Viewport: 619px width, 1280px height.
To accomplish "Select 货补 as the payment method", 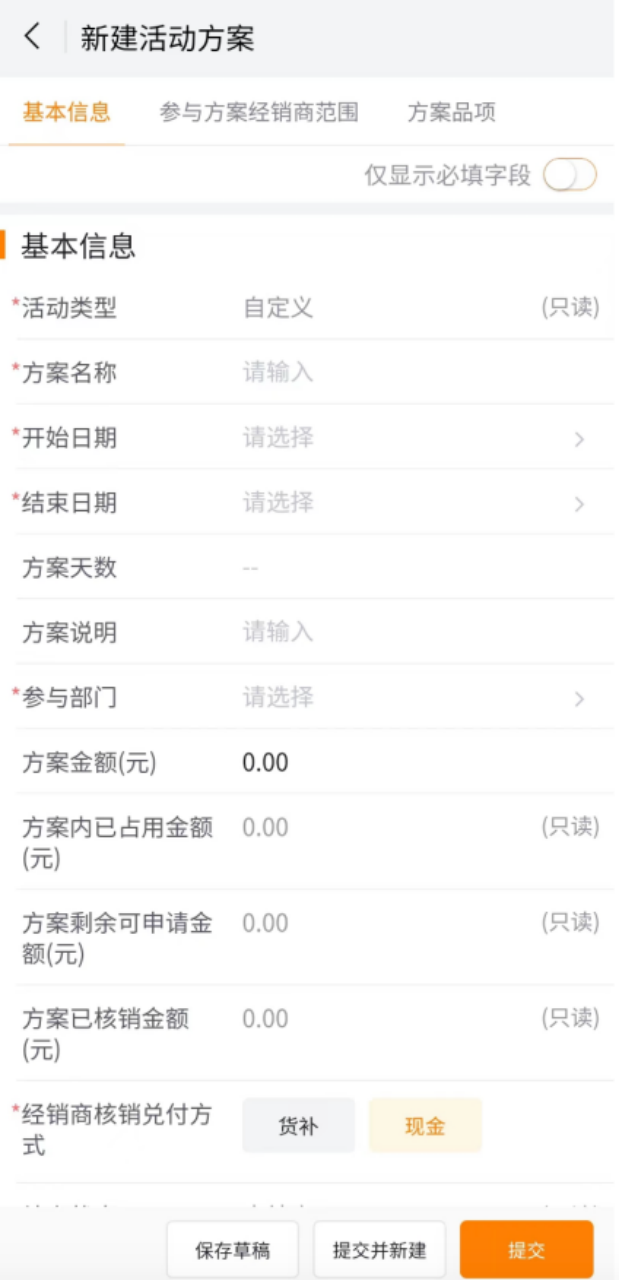I will 298,1126.
